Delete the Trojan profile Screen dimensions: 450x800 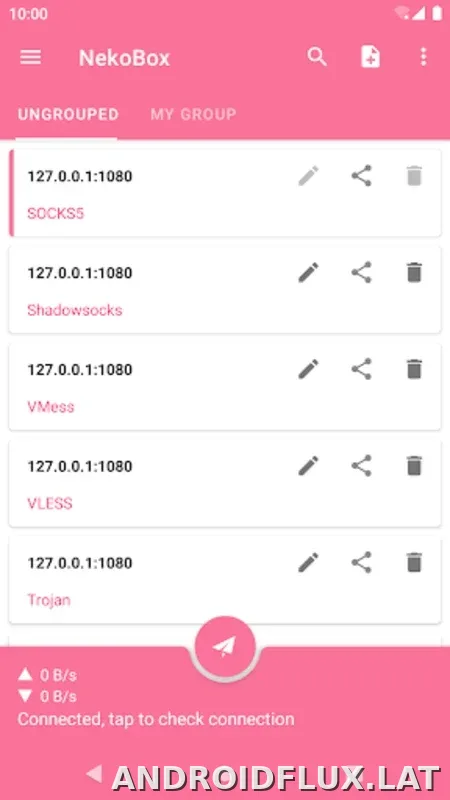click(414, 562)
